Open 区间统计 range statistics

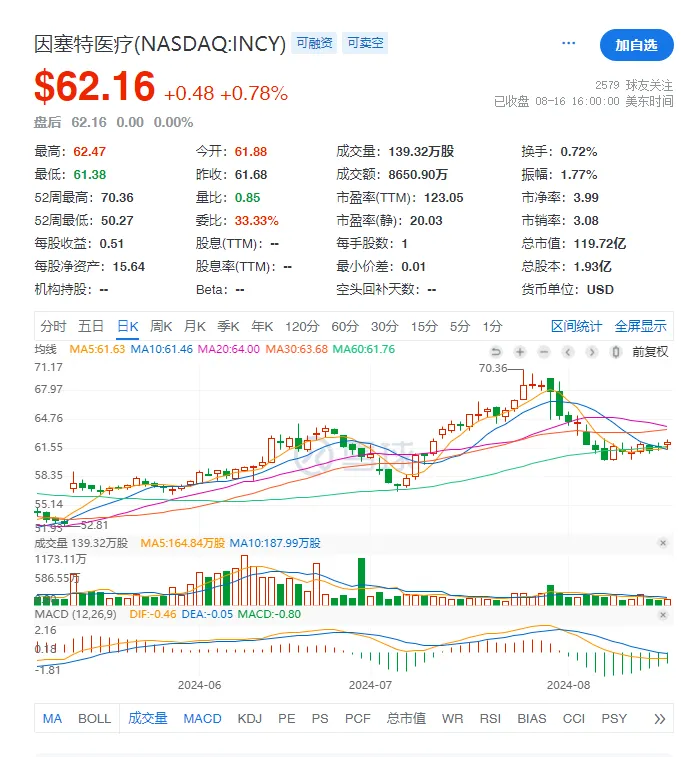577,326
